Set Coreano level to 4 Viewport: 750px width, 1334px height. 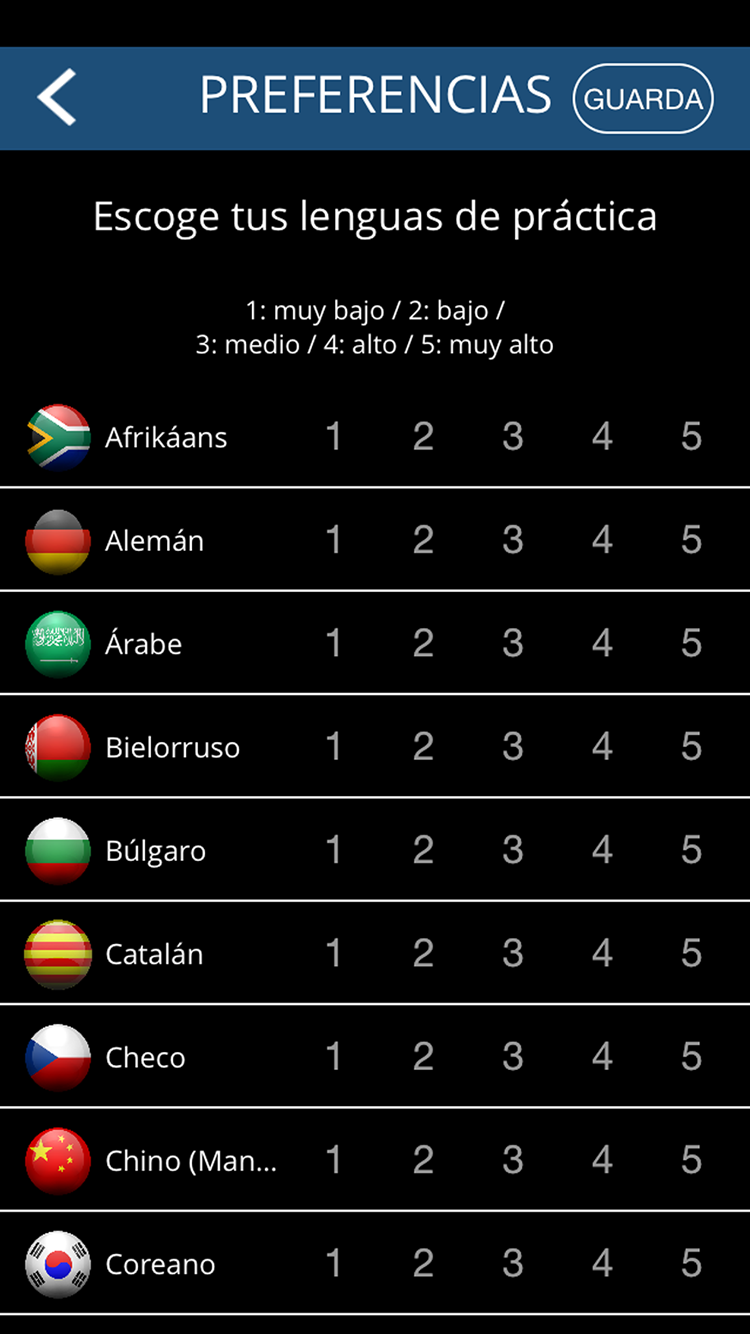click(x=602, y=1264)
